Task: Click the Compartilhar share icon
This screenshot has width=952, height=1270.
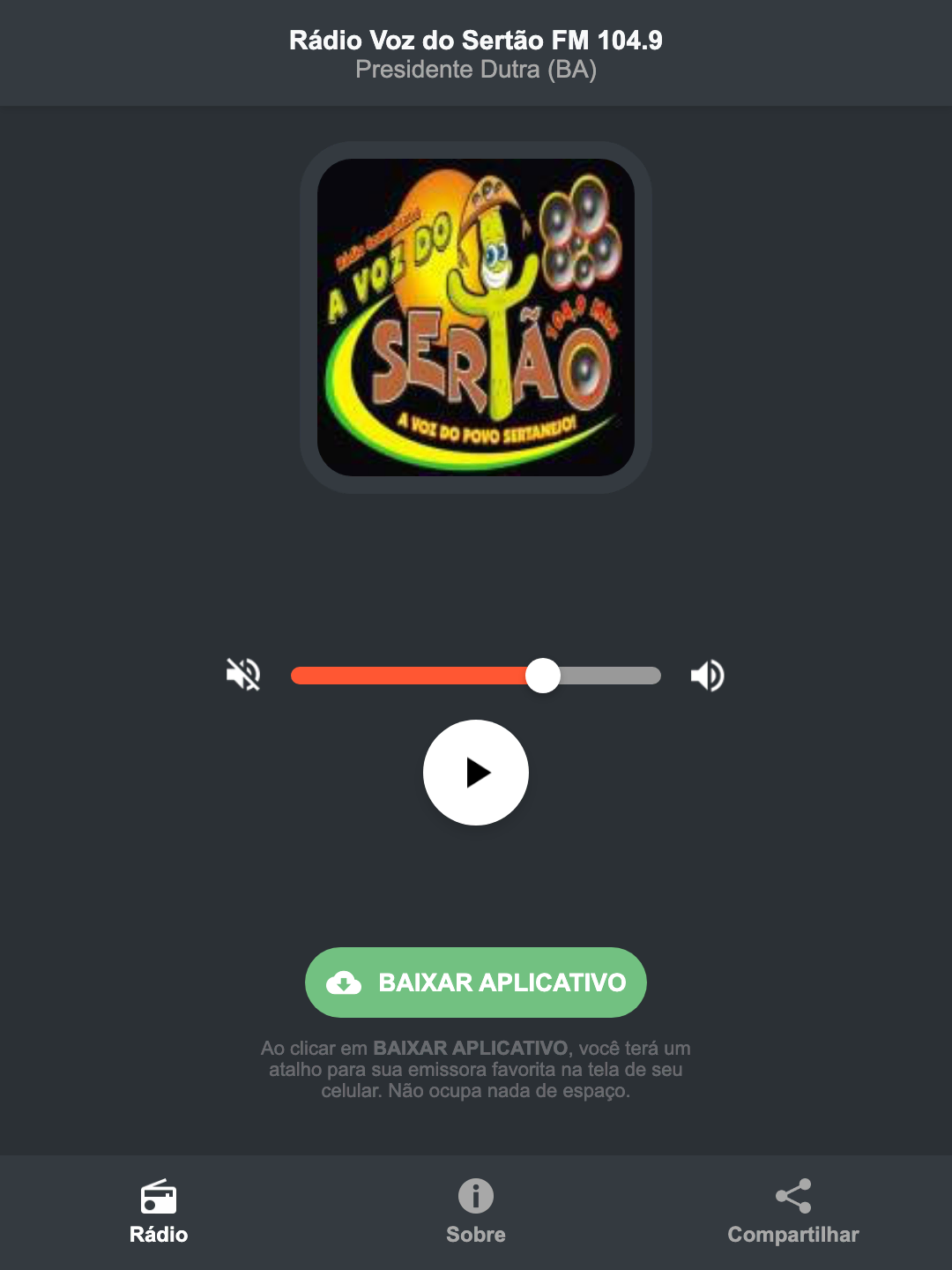Action: click(x=792, y=1195)
